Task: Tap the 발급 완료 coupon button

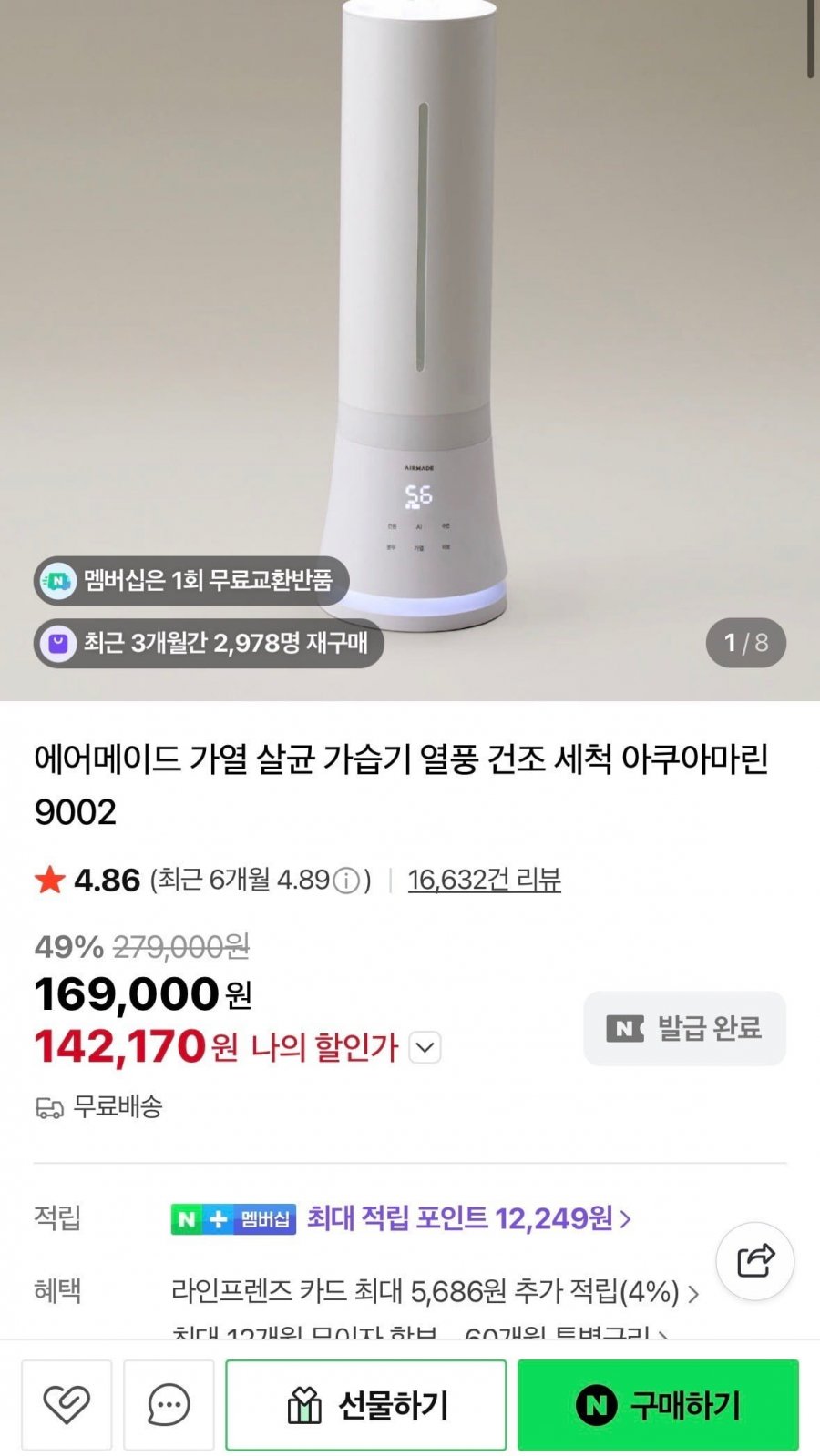Action: [x=685, y=1028]
